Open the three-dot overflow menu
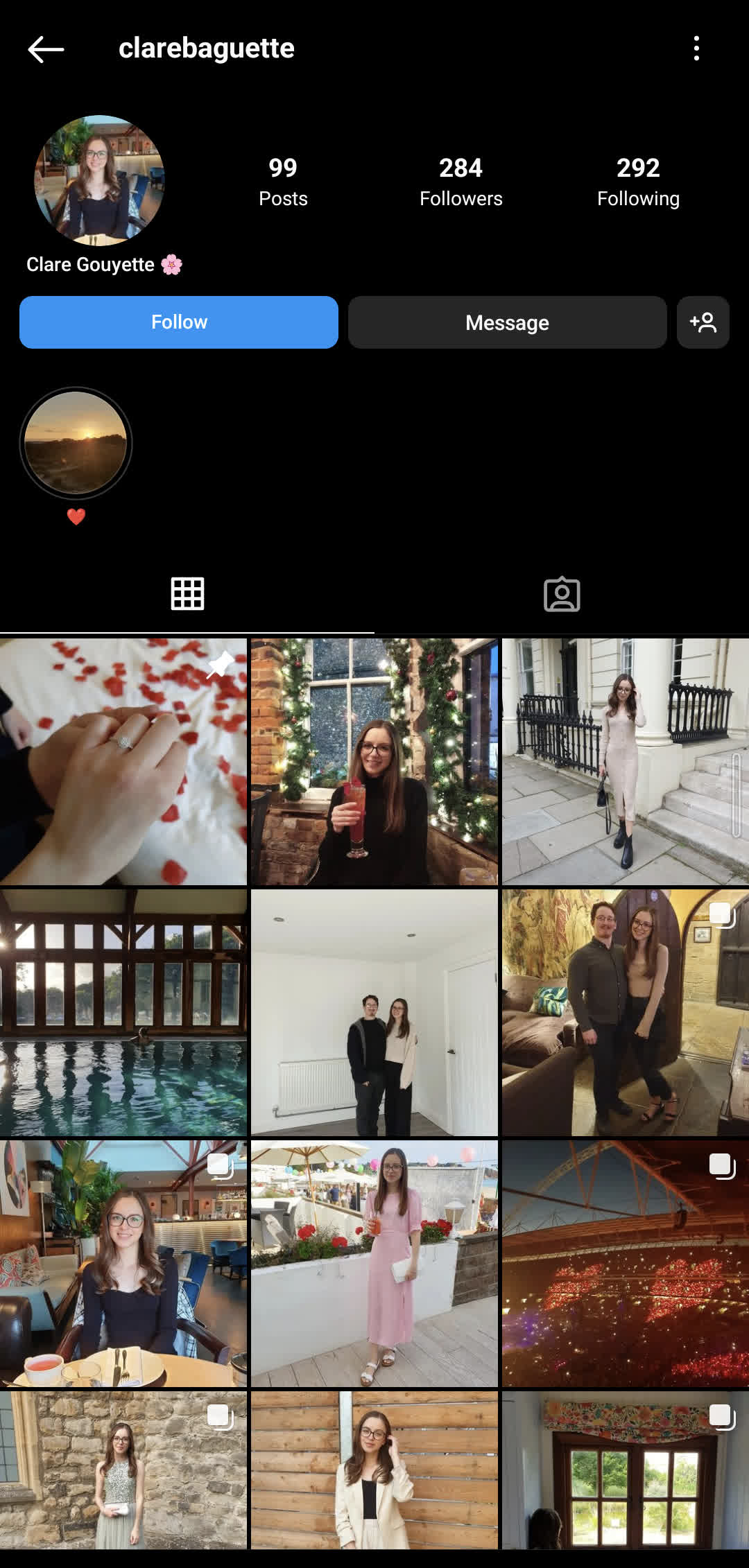The width and height of the screenshot is (749, 1568). (696, 49)
